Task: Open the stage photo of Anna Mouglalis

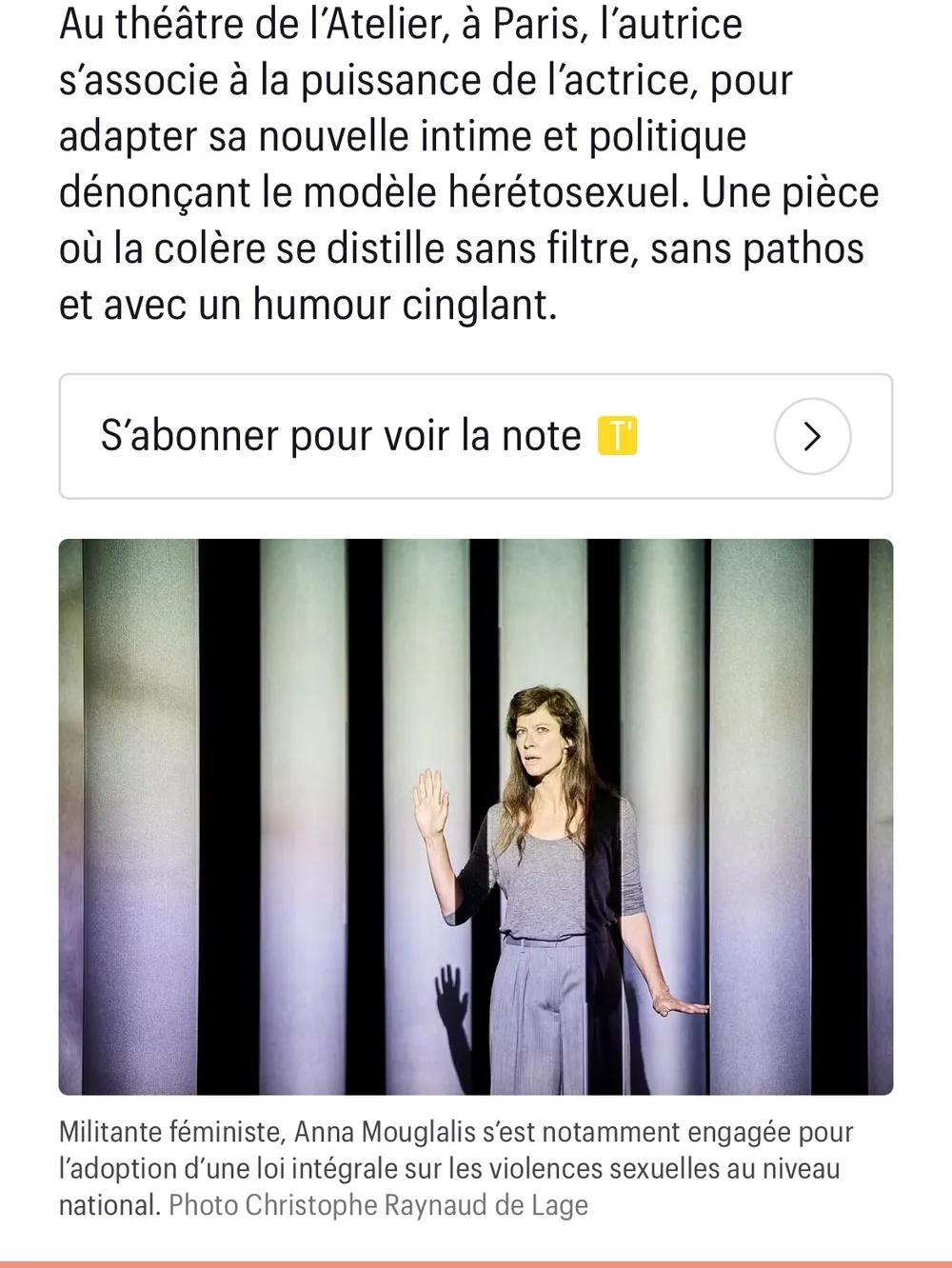Action: (x=475, y=816)
